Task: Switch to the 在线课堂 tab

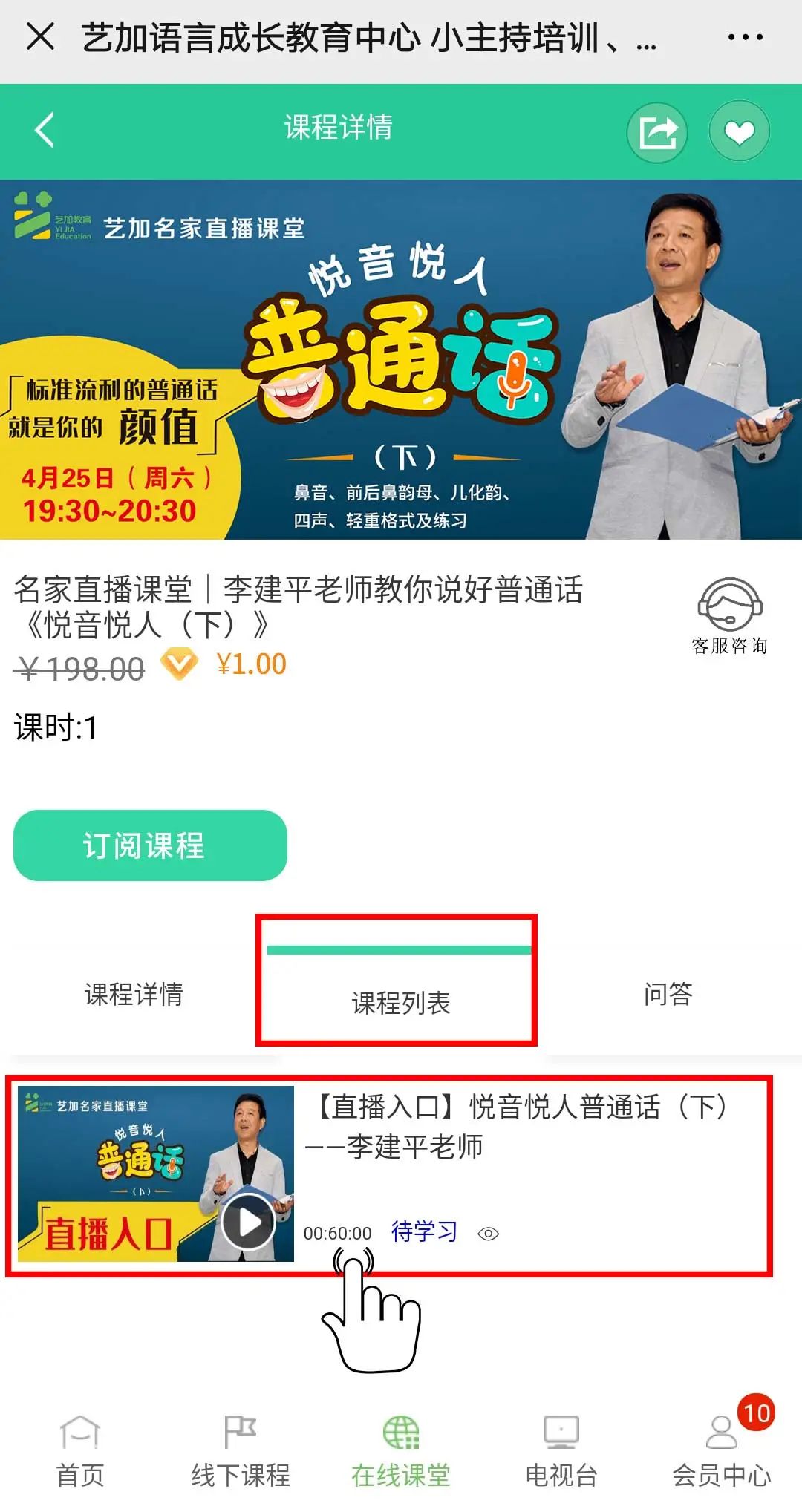Action: tap(401, 1451)
